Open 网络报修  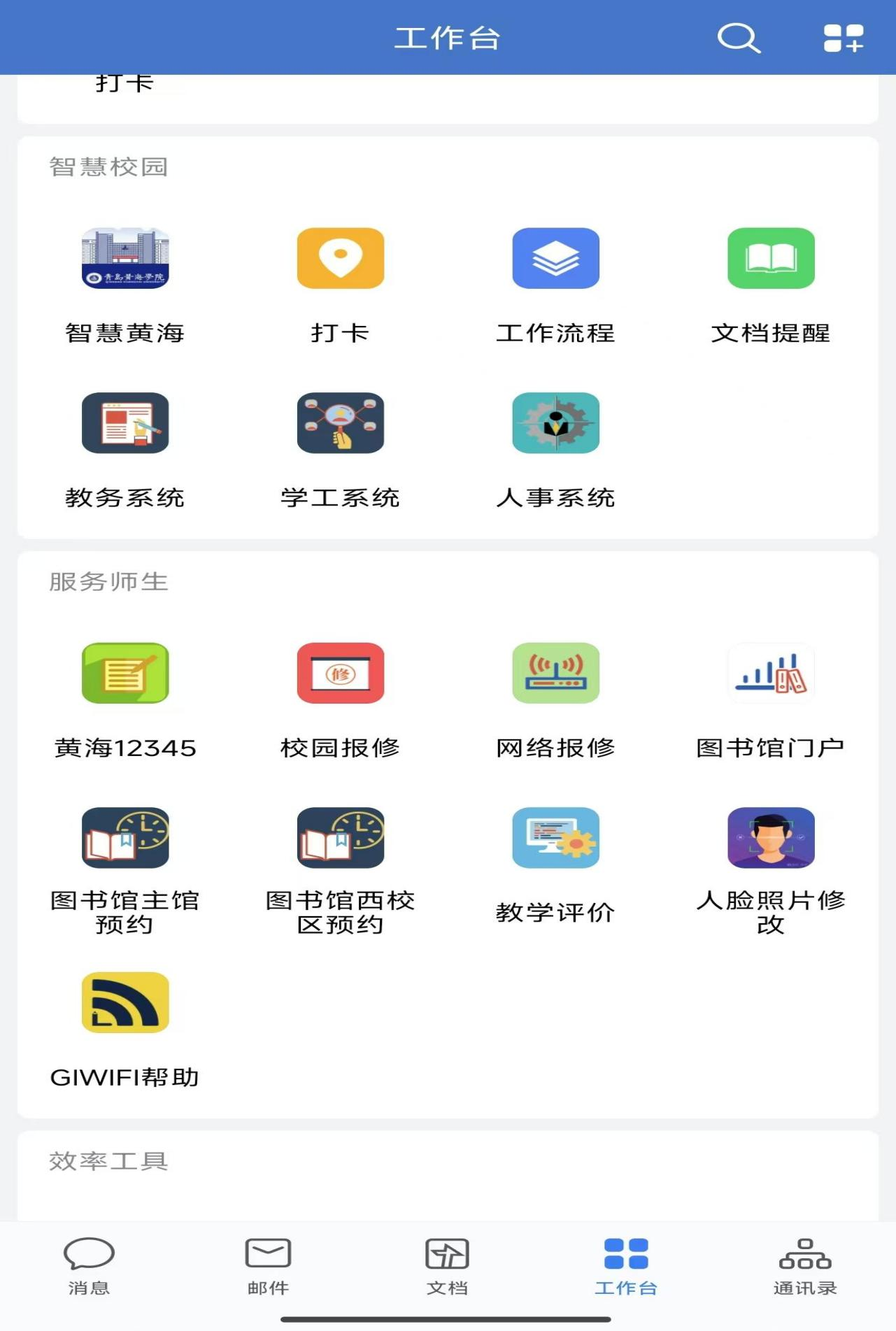[555, 673]
